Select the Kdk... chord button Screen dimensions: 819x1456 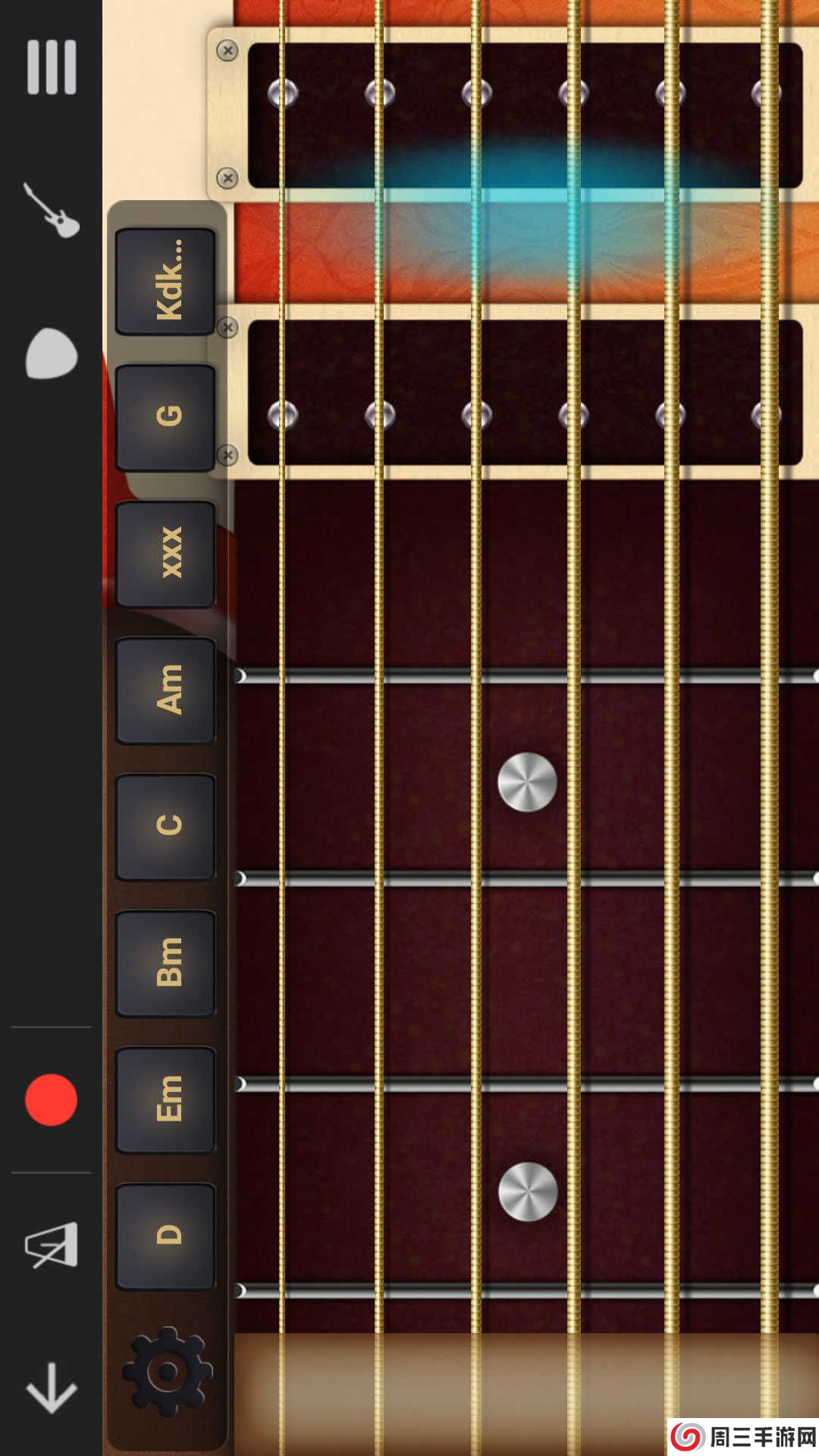[x=167, y=281]
